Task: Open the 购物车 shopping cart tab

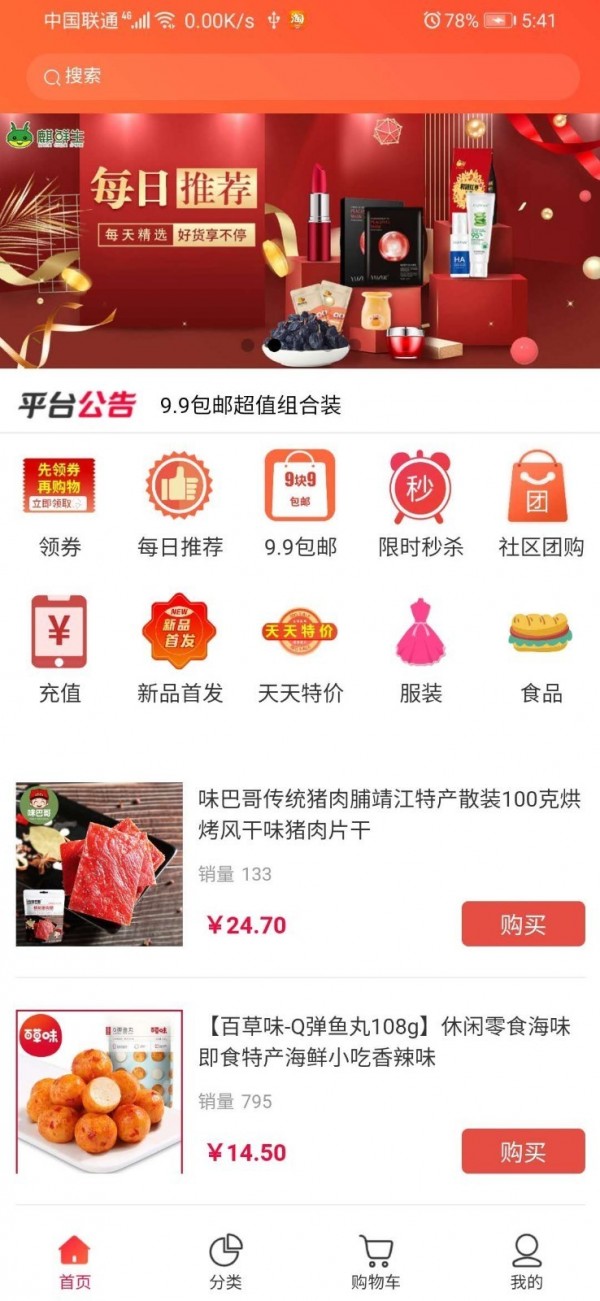Action: coord(376,1262)
